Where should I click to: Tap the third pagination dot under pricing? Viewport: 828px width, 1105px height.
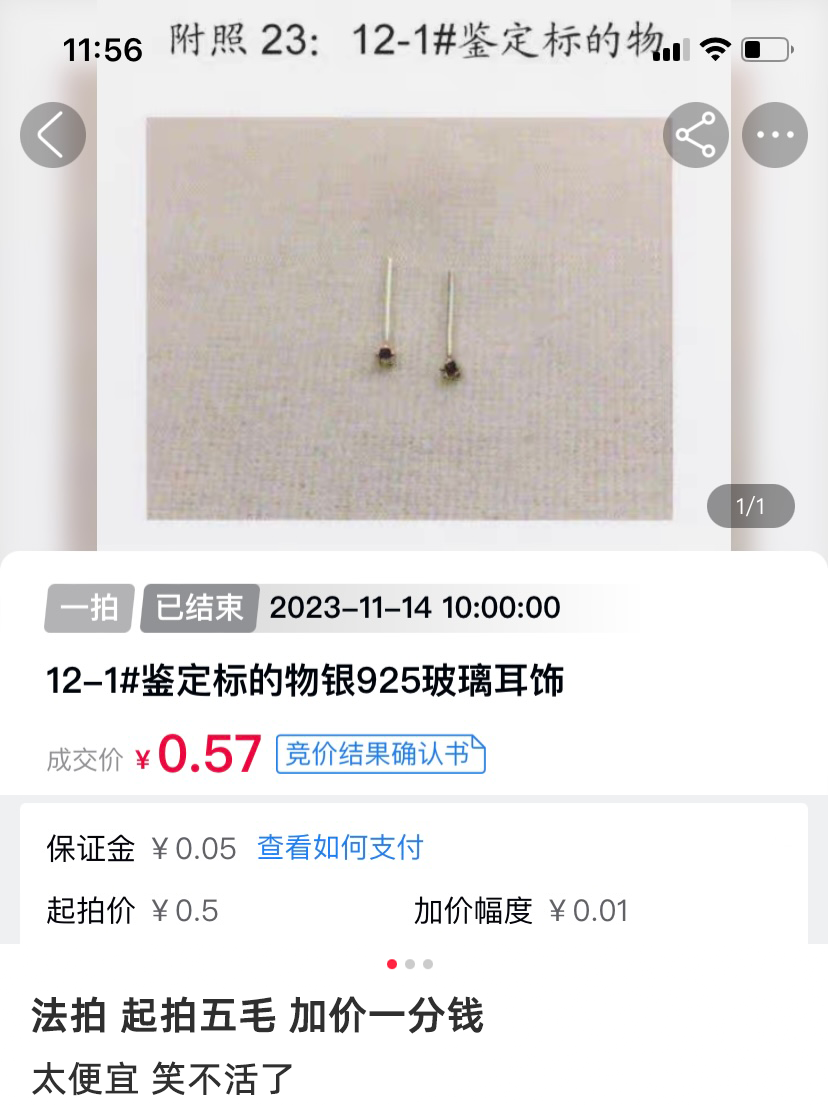428,965
